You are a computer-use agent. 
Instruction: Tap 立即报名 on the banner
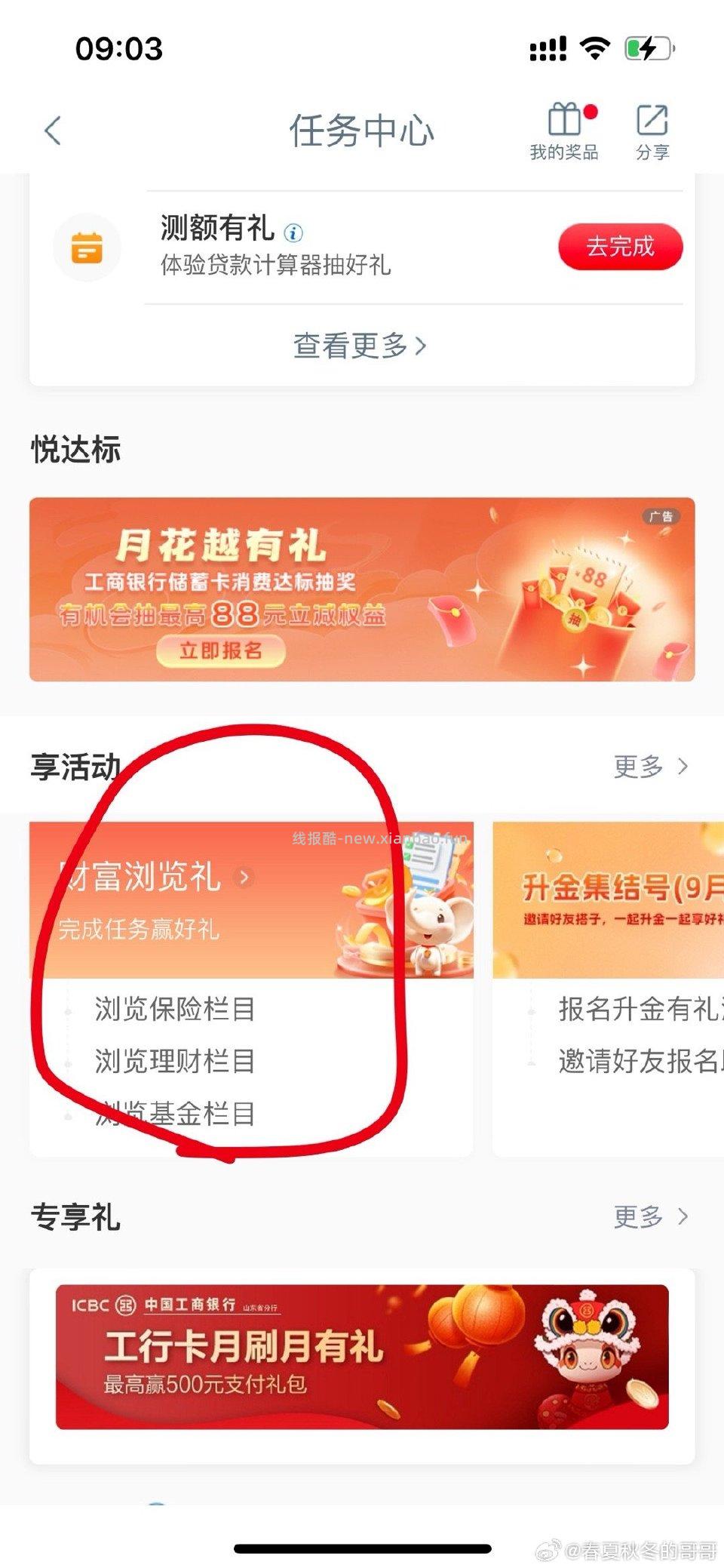tap(220, 650)
